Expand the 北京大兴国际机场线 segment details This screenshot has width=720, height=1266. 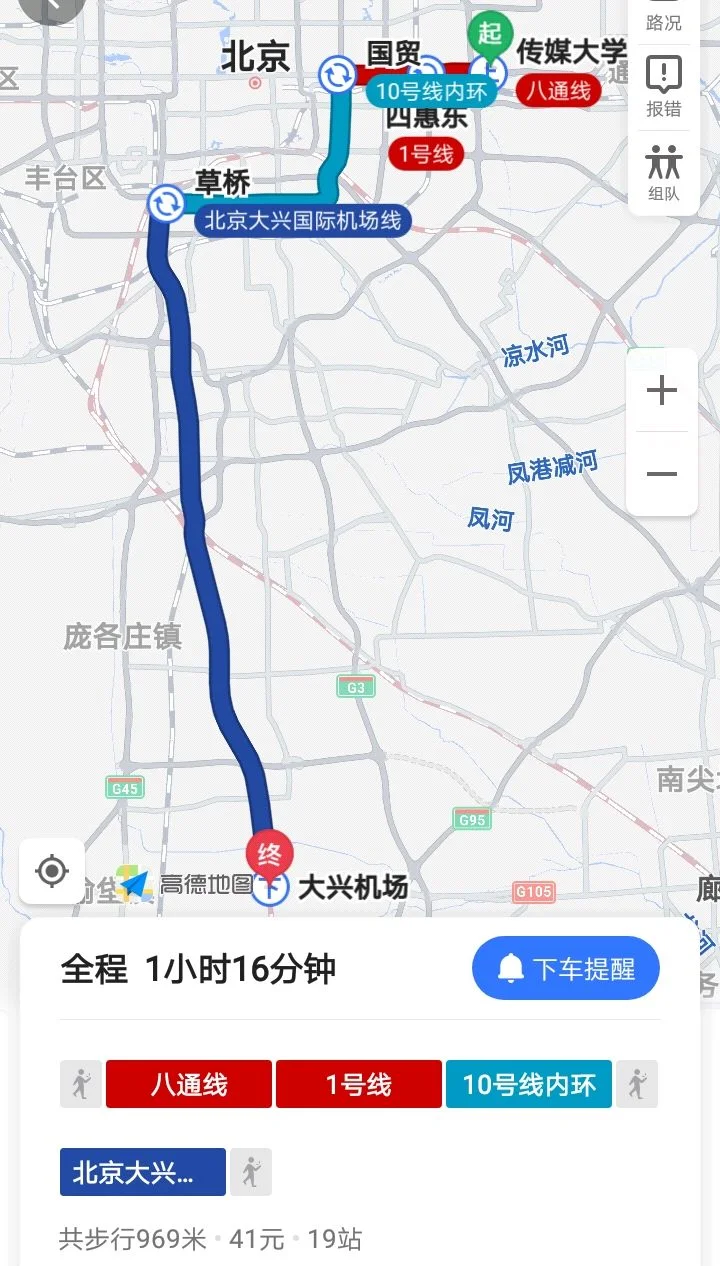coord(140,1173)
